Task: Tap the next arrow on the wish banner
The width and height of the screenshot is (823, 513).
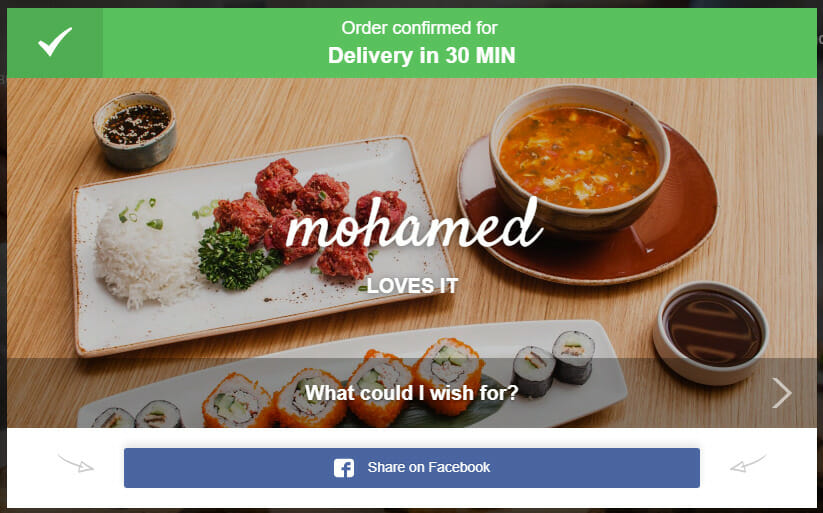Action: [782, 393]
